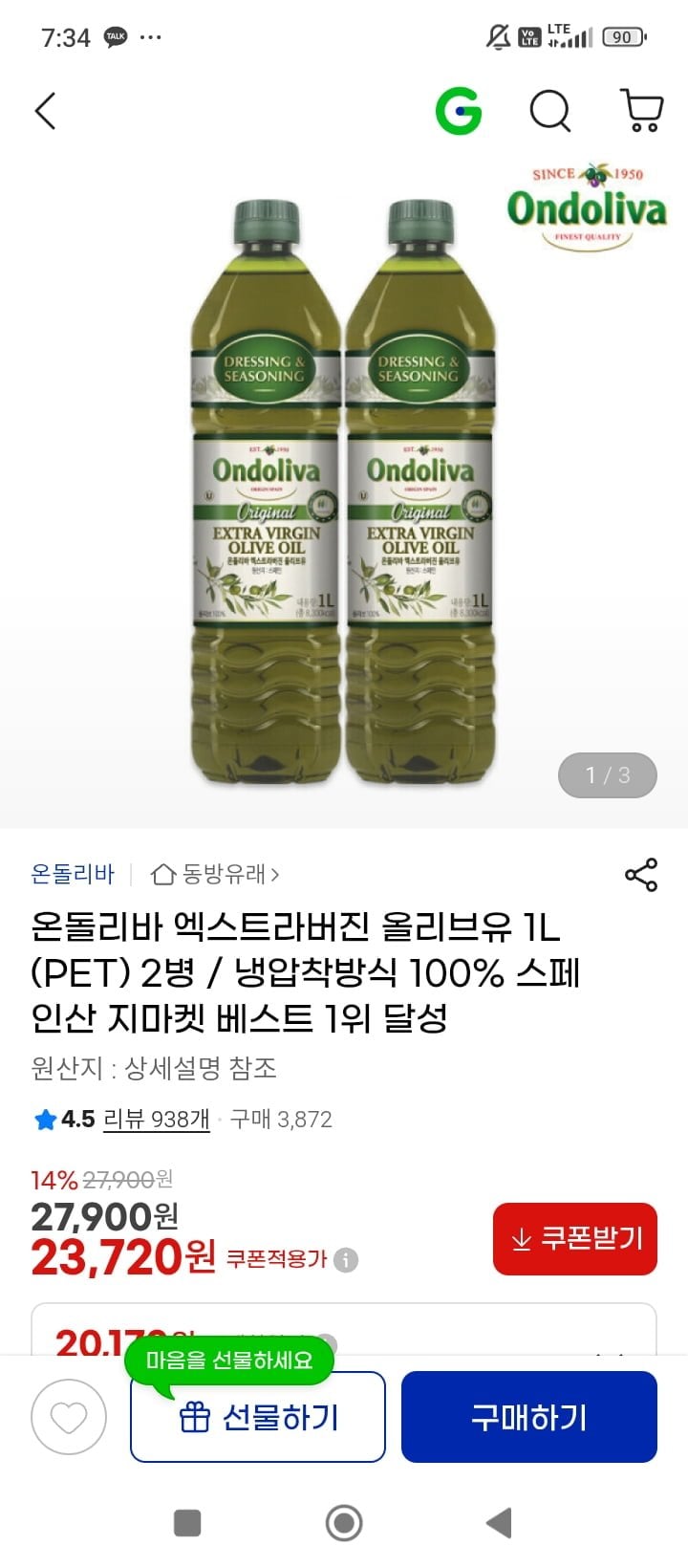Tap 구매하기 to buy now
The width and height of the screenshot is (688, 1568).
(529, 1417)
